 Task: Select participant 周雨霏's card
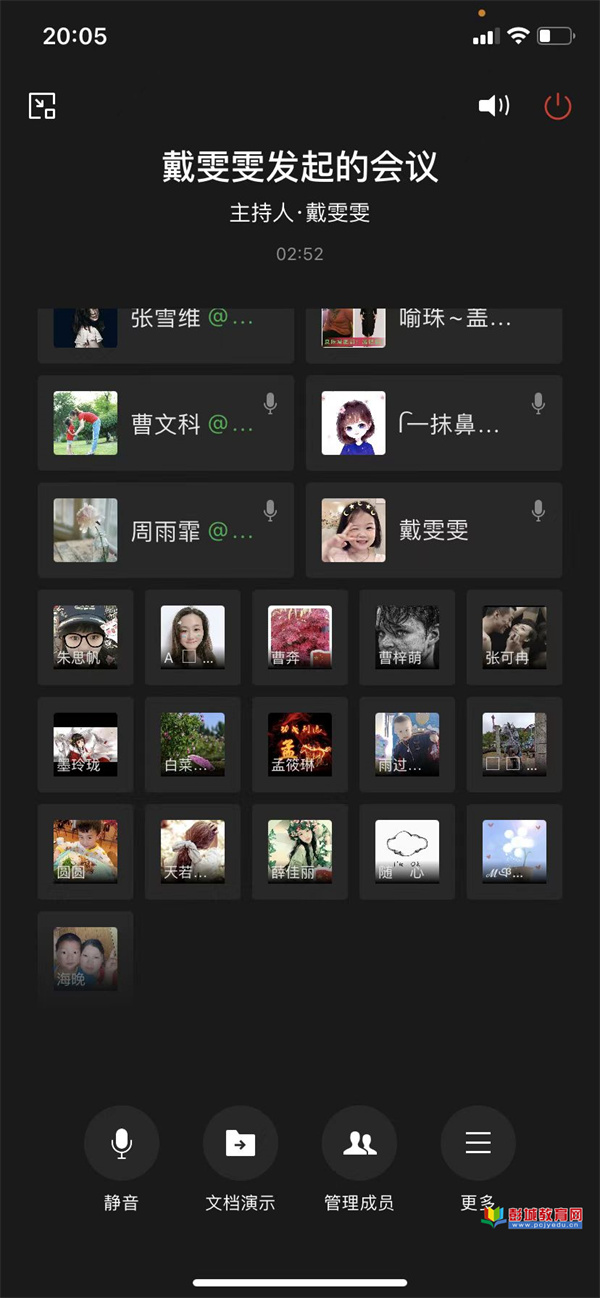click(x=166, y=530)
